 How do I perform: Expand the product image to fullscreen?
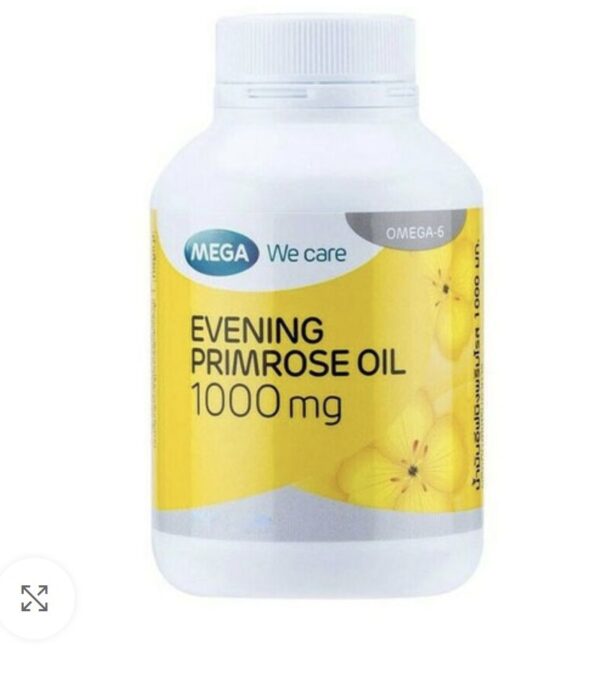[35, 598]
